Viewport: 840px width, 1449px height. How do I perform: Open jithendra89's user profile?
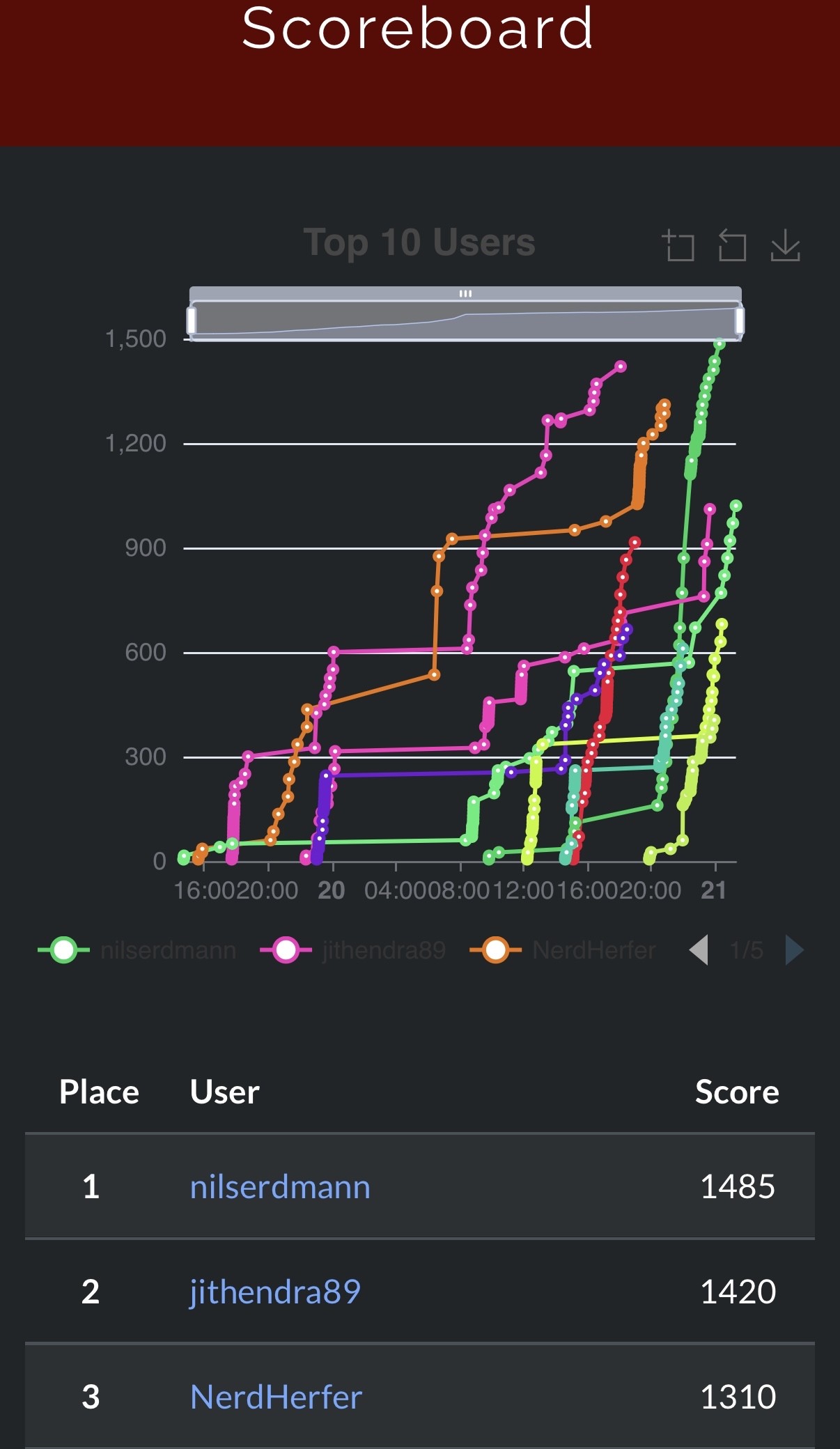click(x=275, y=1292)
